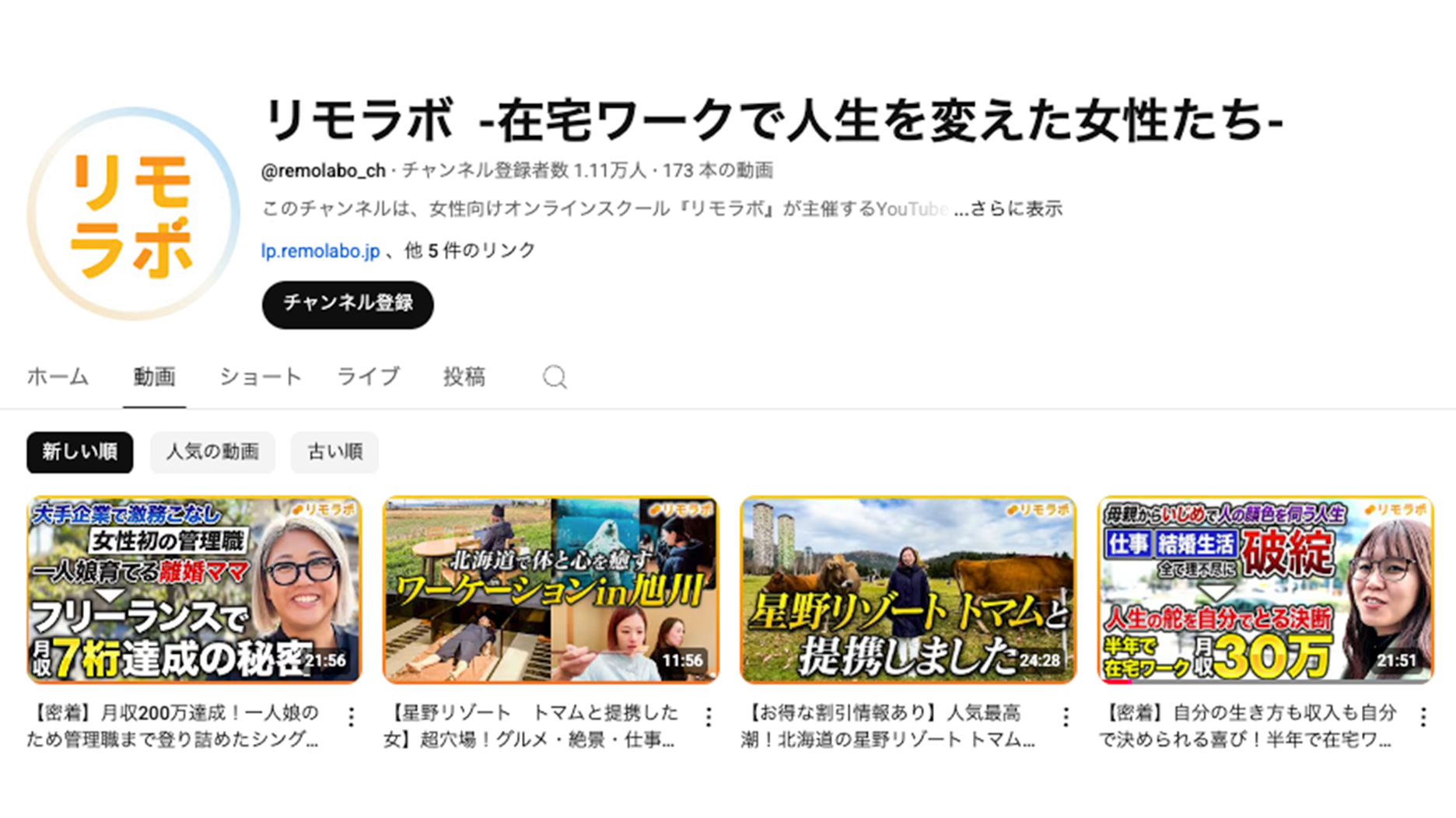Open the 月収200万達成 video thumbnail
The width and height of the screenshot is (1456, 818).
point(194,590)
